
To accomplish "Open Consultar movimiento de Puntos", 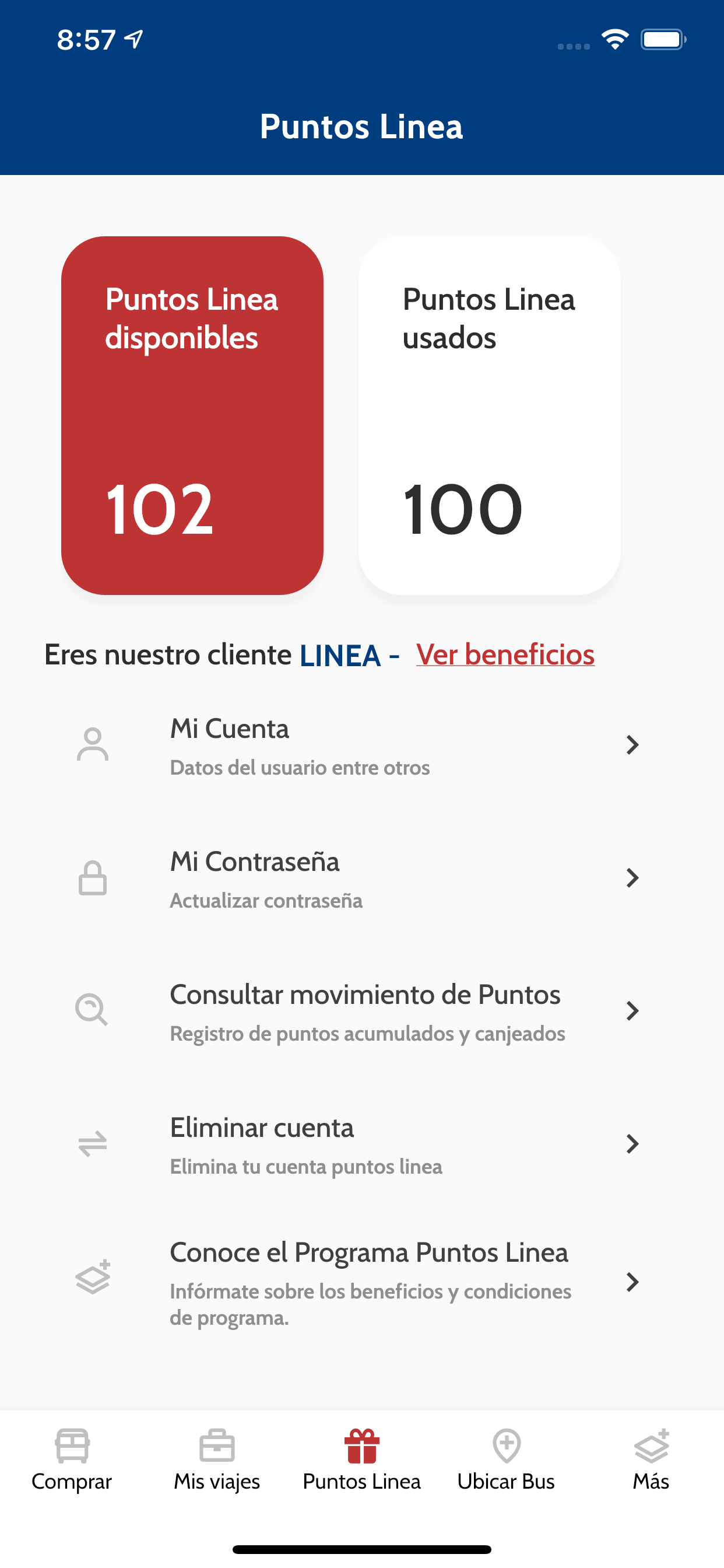I will click(x=362, y=1012).
